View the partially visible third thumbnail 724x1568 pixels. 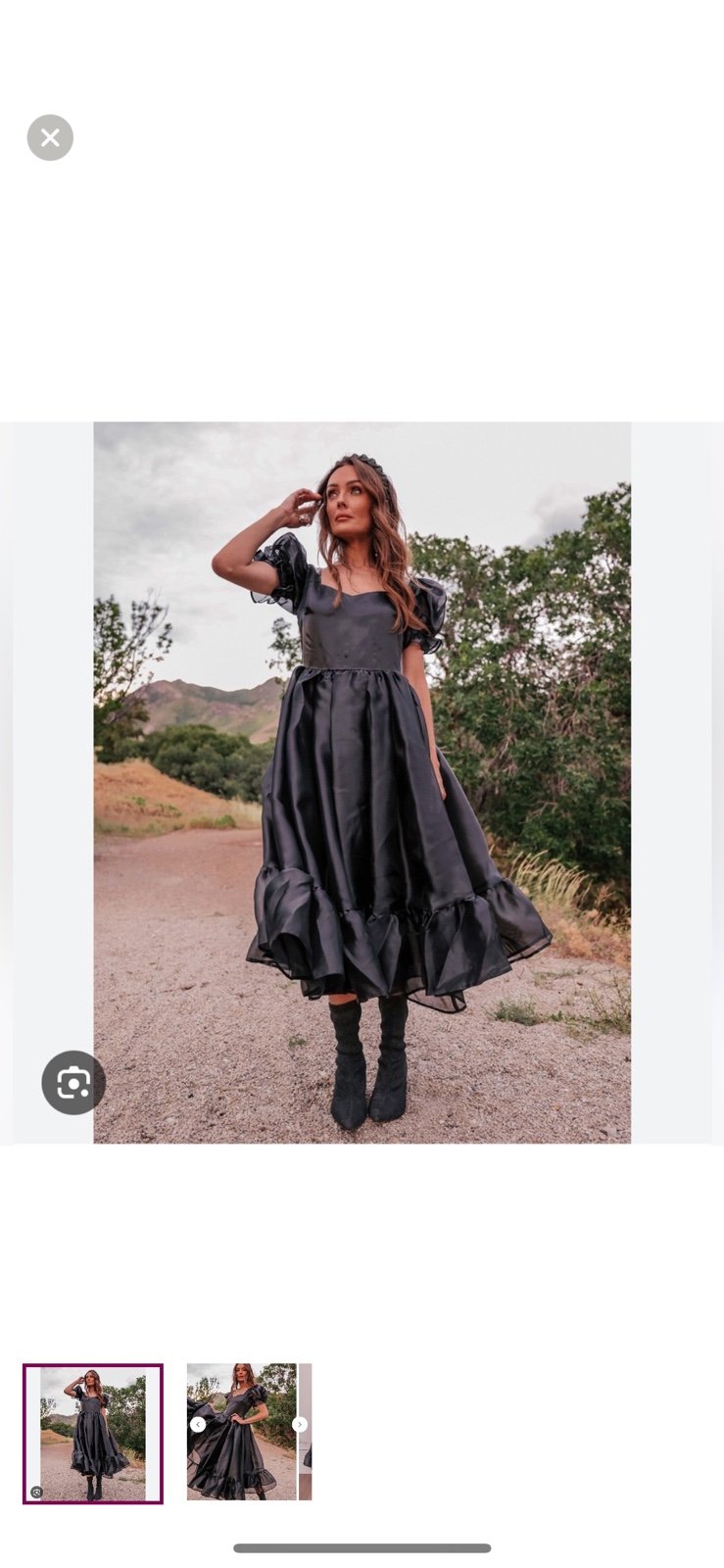(306, 1432)
